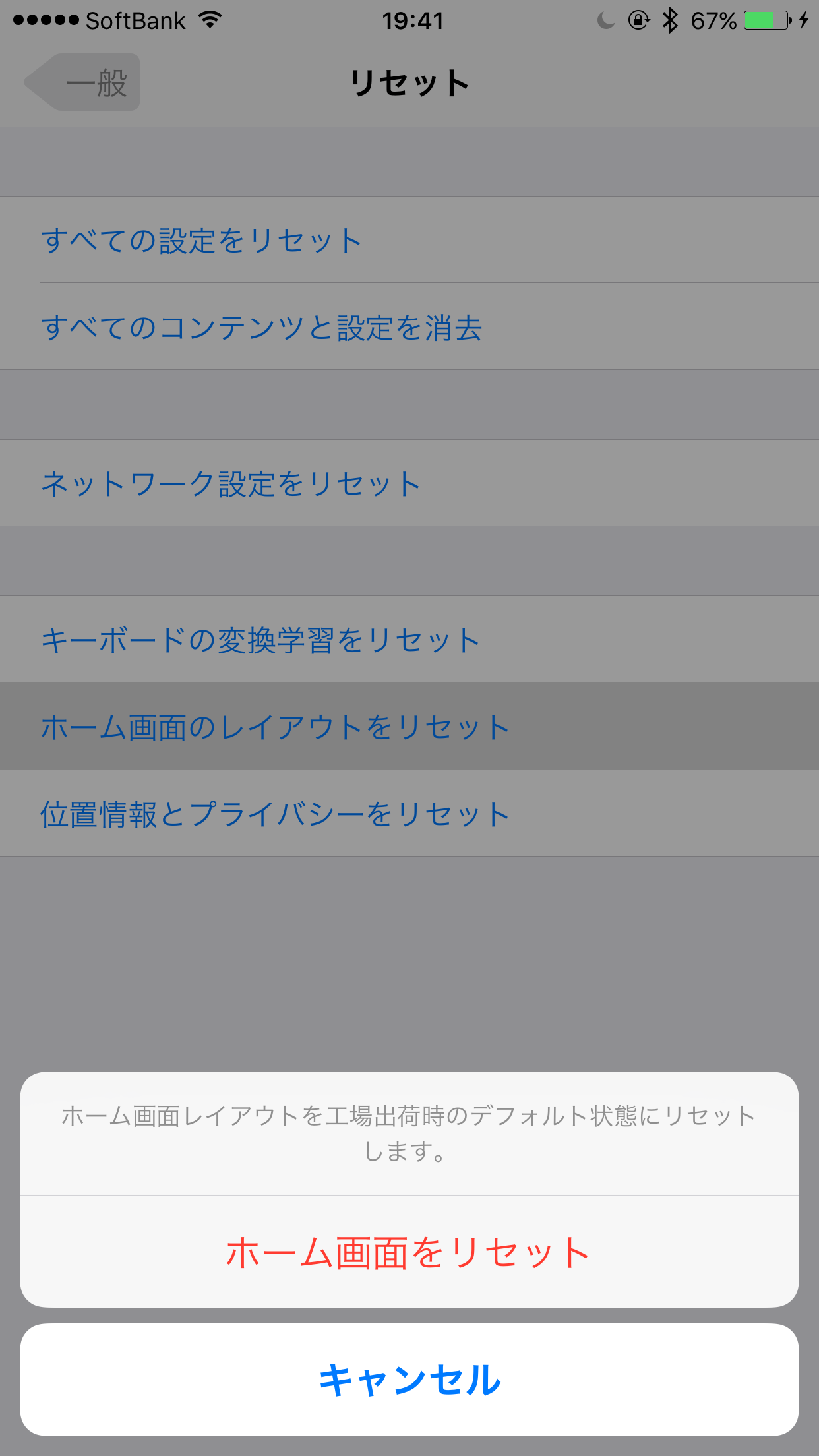Confirm ホーム画面をリセット in the action sheet
Image resolution: width=819 pixels, height=1456 pixels.
(409, 1252)
